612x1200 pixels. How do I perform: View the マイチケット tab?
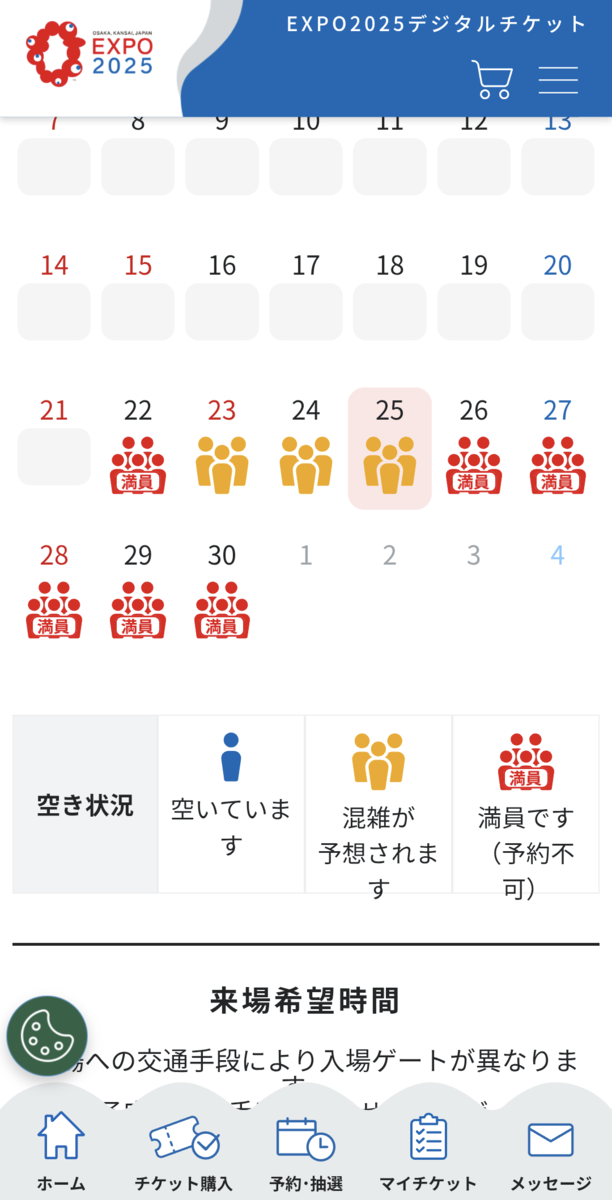tap(428, 1150)
